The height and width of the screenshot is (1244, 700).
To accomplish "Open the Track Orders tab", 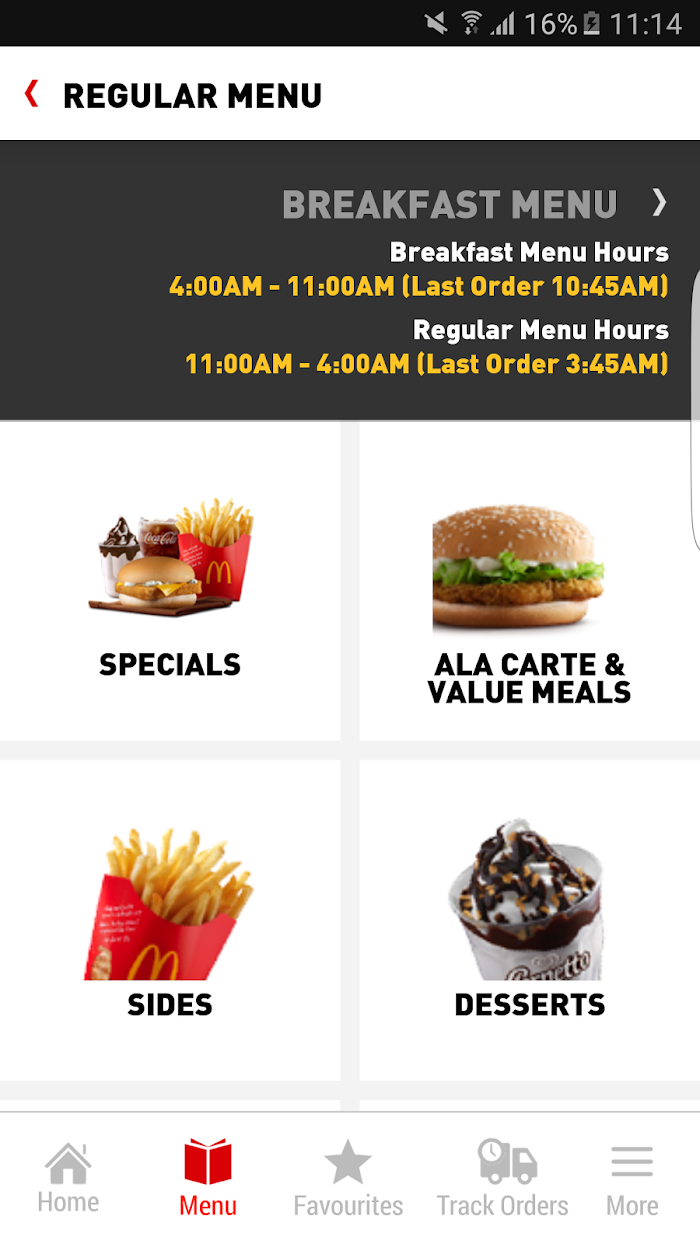I will tap(503, 1178).
